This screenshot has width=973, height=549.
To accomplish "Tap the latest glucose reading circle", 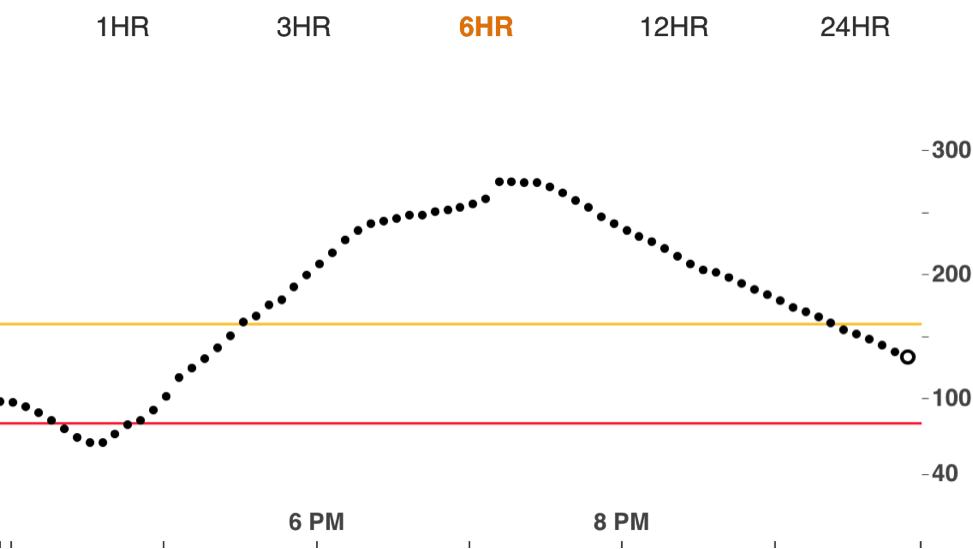I will tap(908, 357).
